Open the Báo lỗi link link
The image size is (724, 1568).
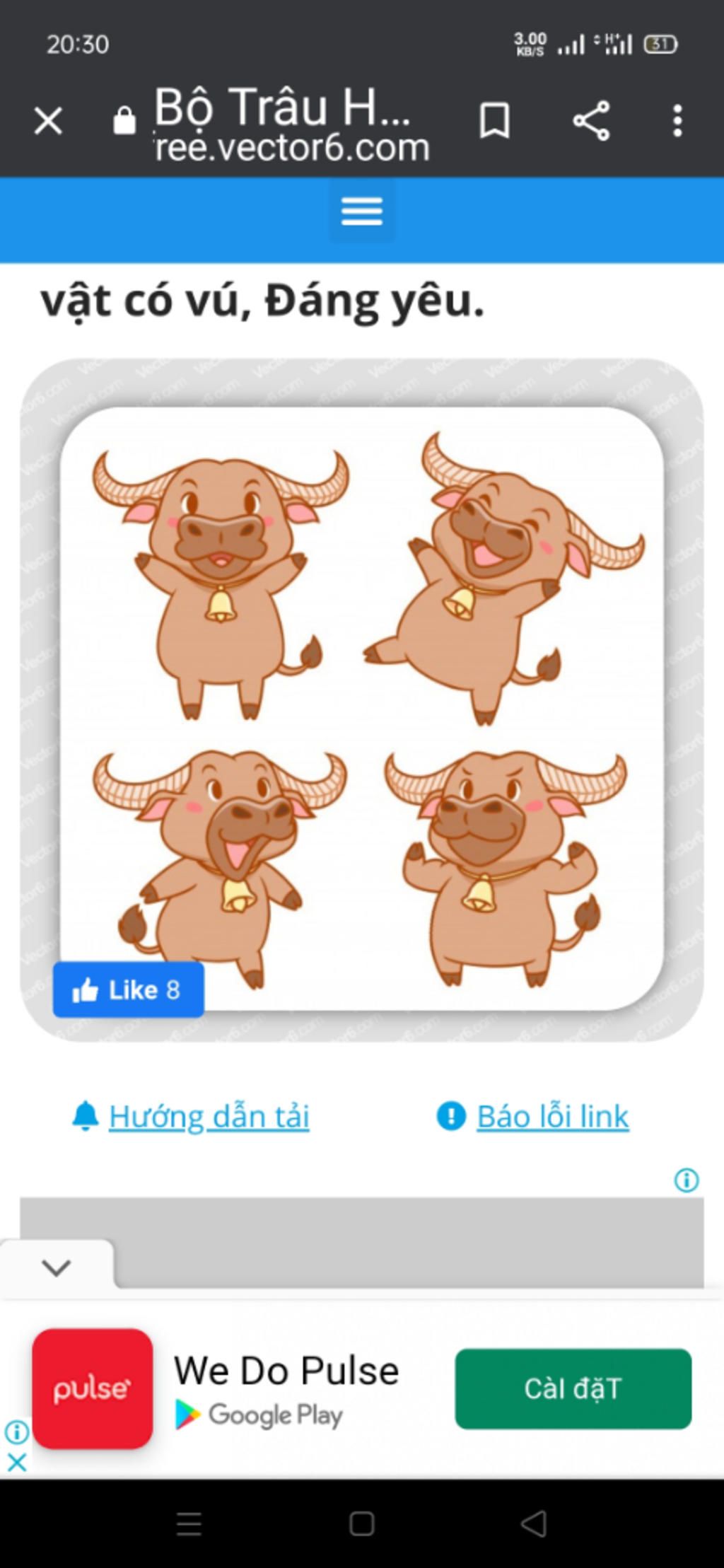pyautogui.click(x=552, y=1117)
